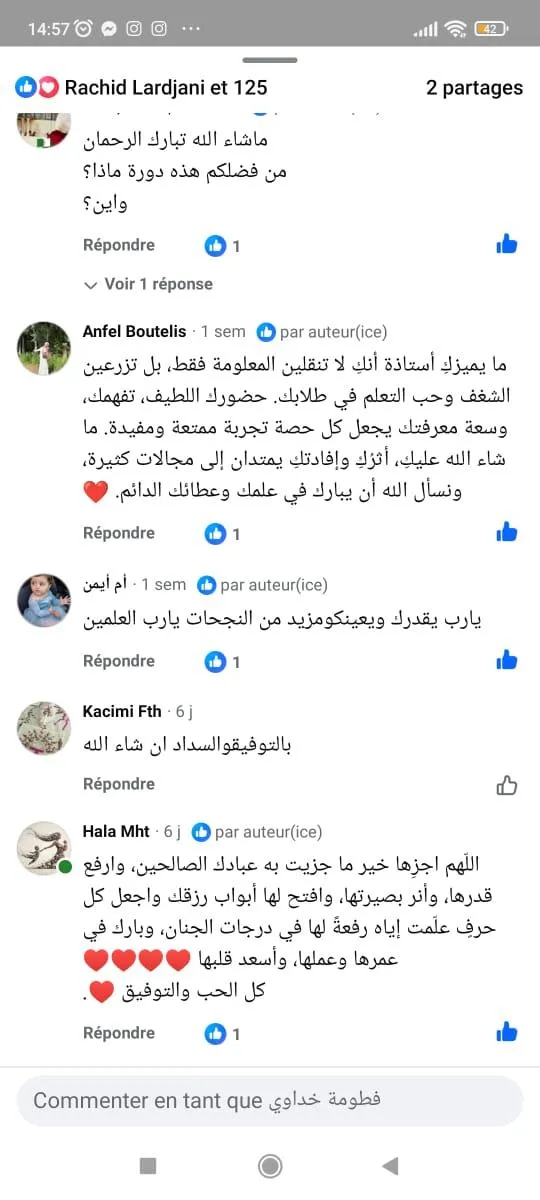Expand Voir 1 réponse under the first comment
This screenshot has height=1200, width=540.
(148, 284)
